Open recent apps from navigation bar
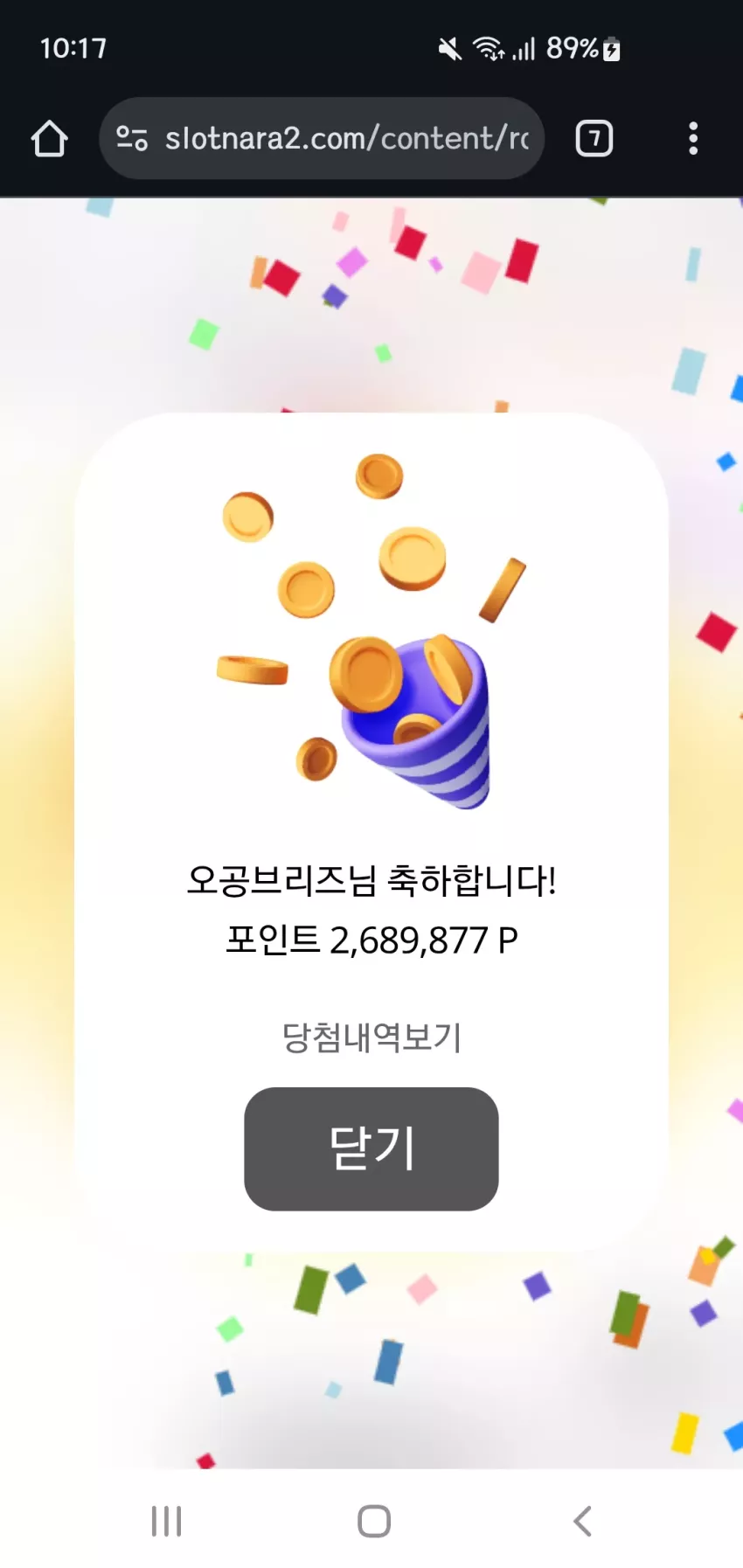This screenshot has width=743, height=1568. [166, 1521]
